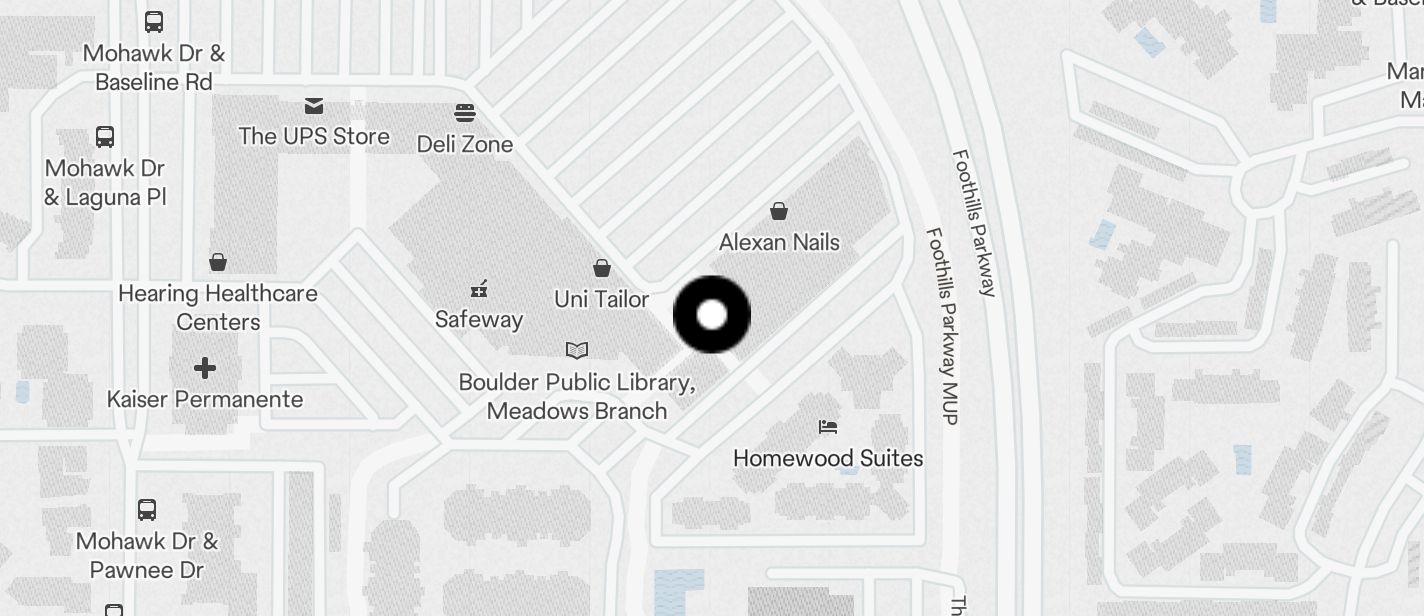Tap the black location pin marker
Viewport: 1424px width, 616px height.
pyautogui.click(x=711, y=315)
